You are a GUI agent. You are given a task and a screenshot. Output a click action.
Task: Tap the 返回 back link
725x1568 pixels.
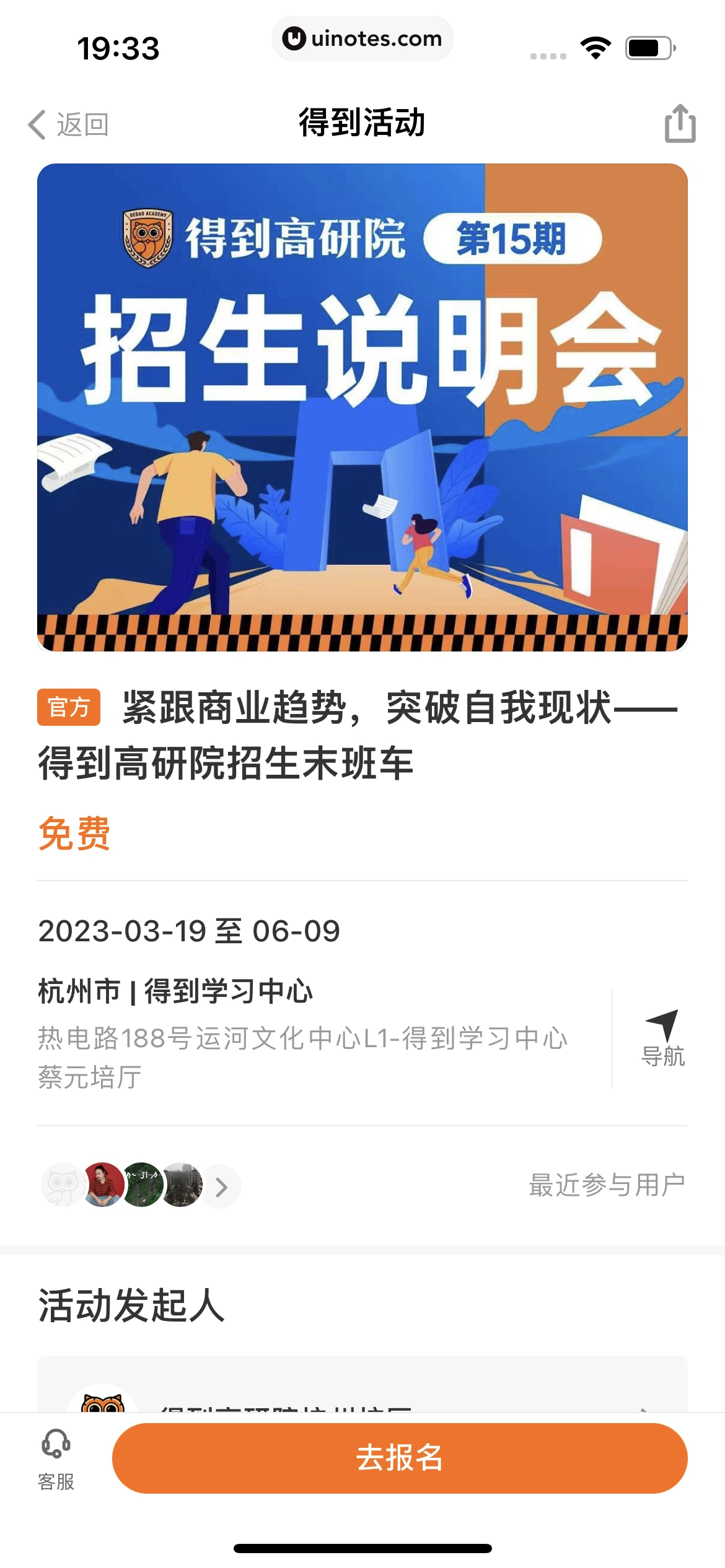pyautogui.click(x=81, y=123)
